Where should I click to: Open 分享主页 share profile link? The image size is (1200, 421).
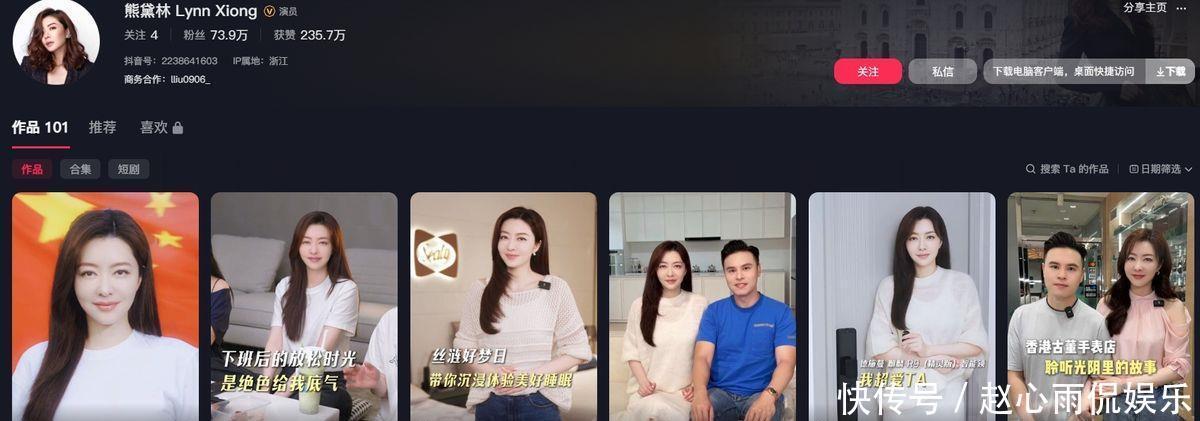tap(1144, 7)
